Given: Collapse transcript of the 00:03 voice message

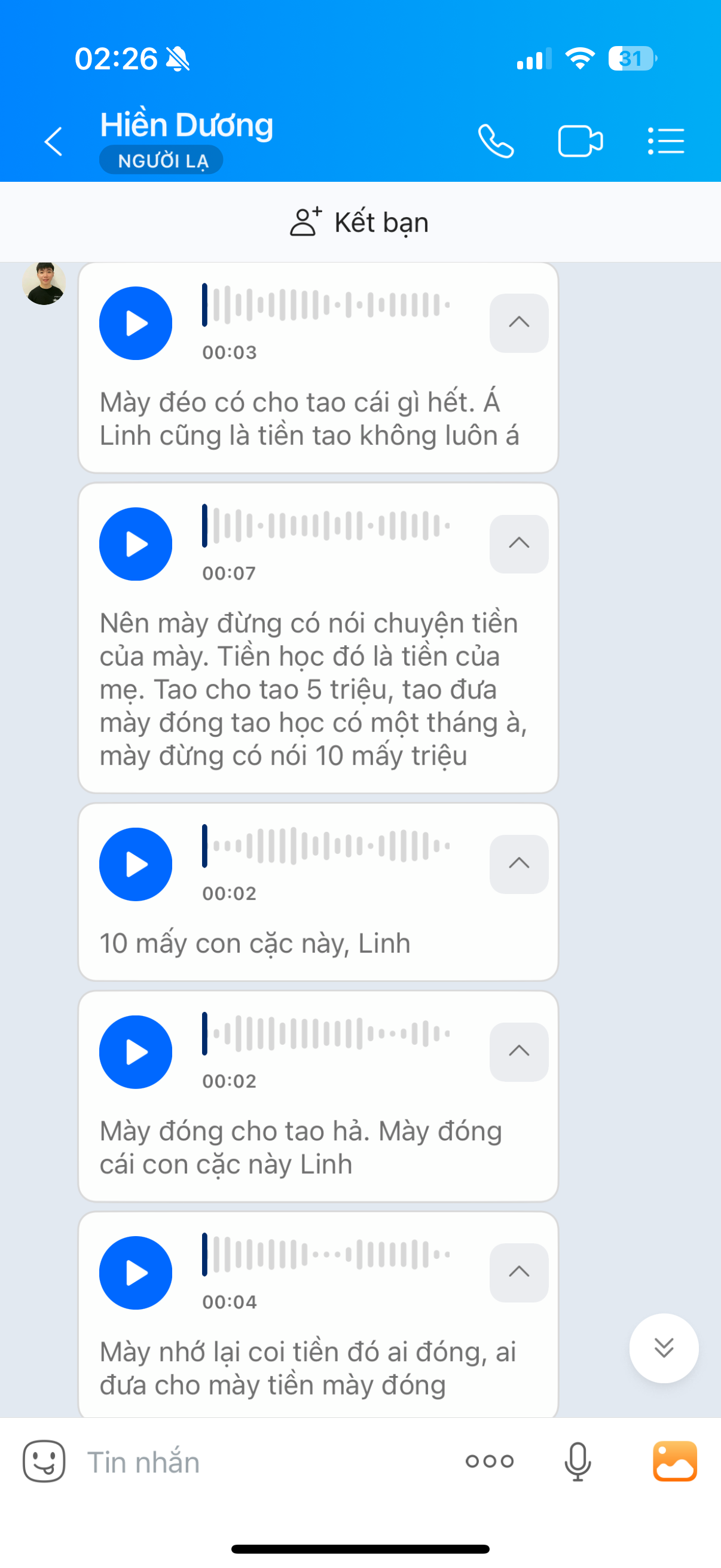Looking at the screenshot, I should pyautogui.click(x=518, y=323).
